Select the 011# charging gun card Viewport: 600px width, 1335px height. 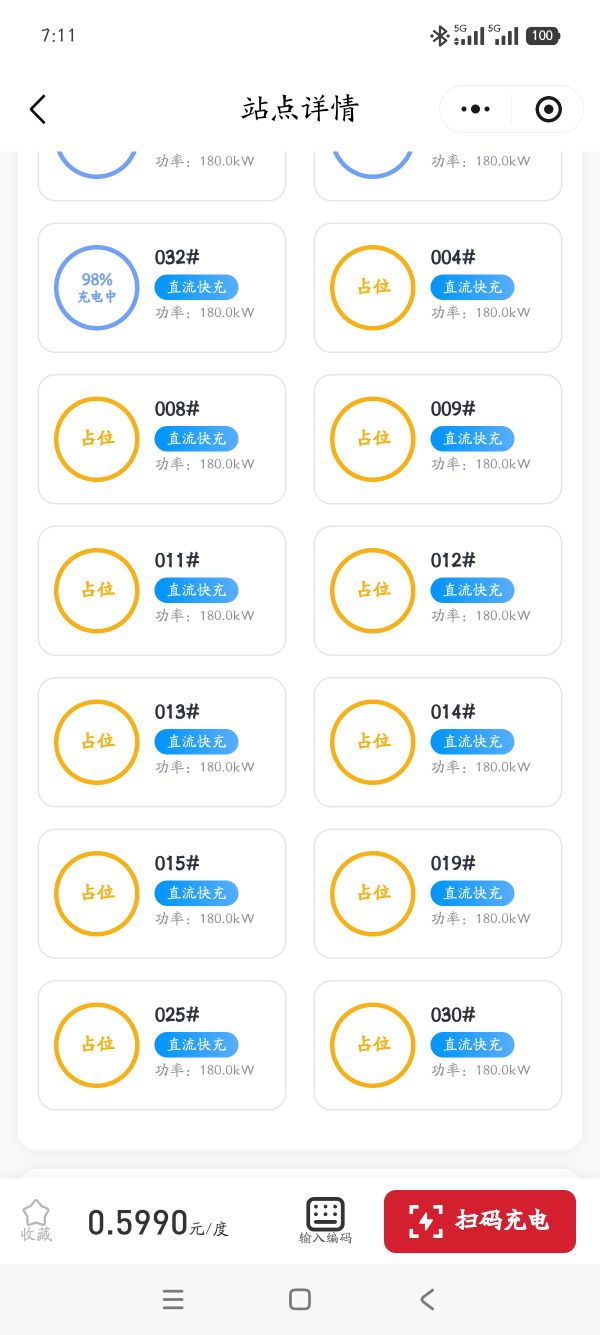162,590
